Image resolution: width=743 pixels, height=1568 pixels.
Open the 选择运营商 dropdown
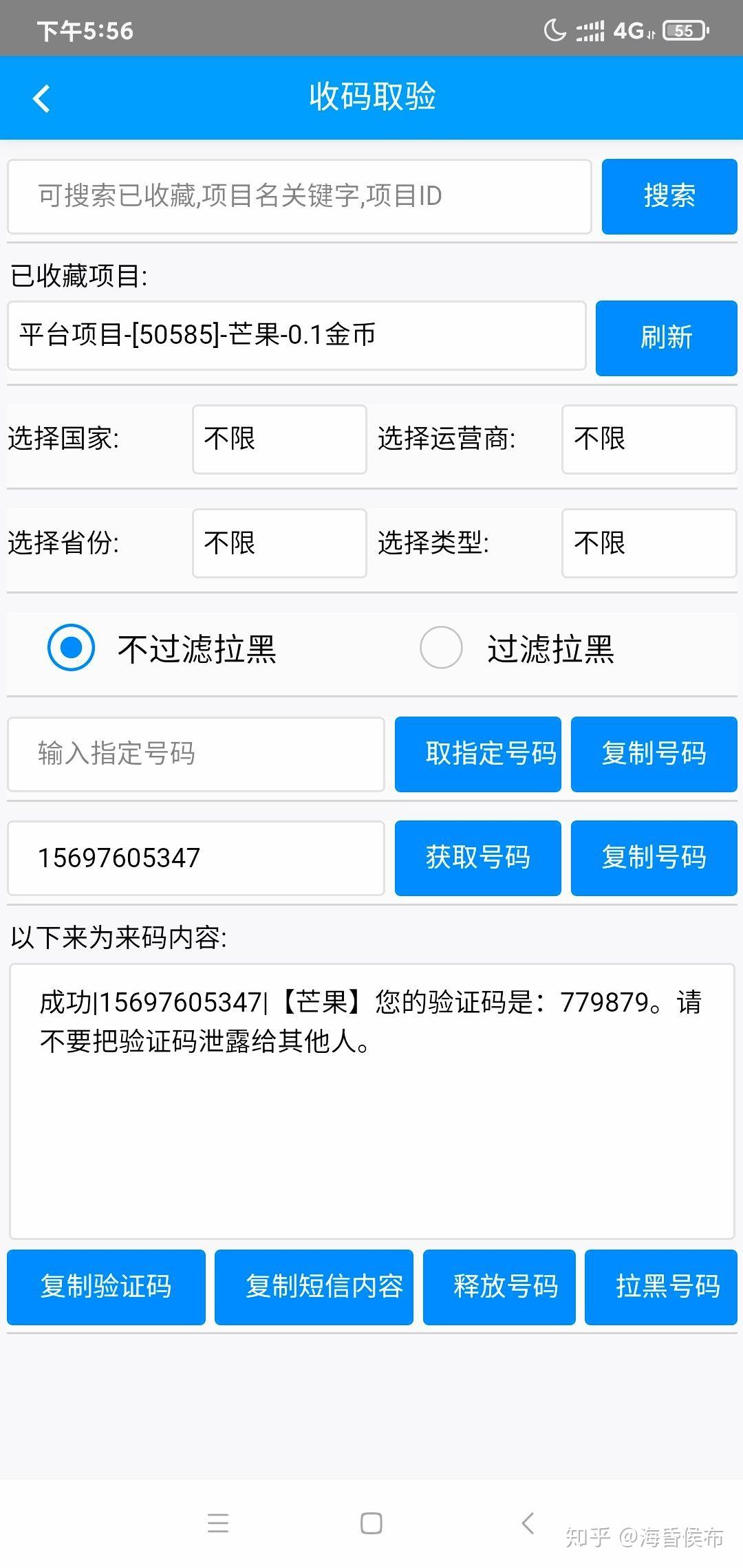649,439
